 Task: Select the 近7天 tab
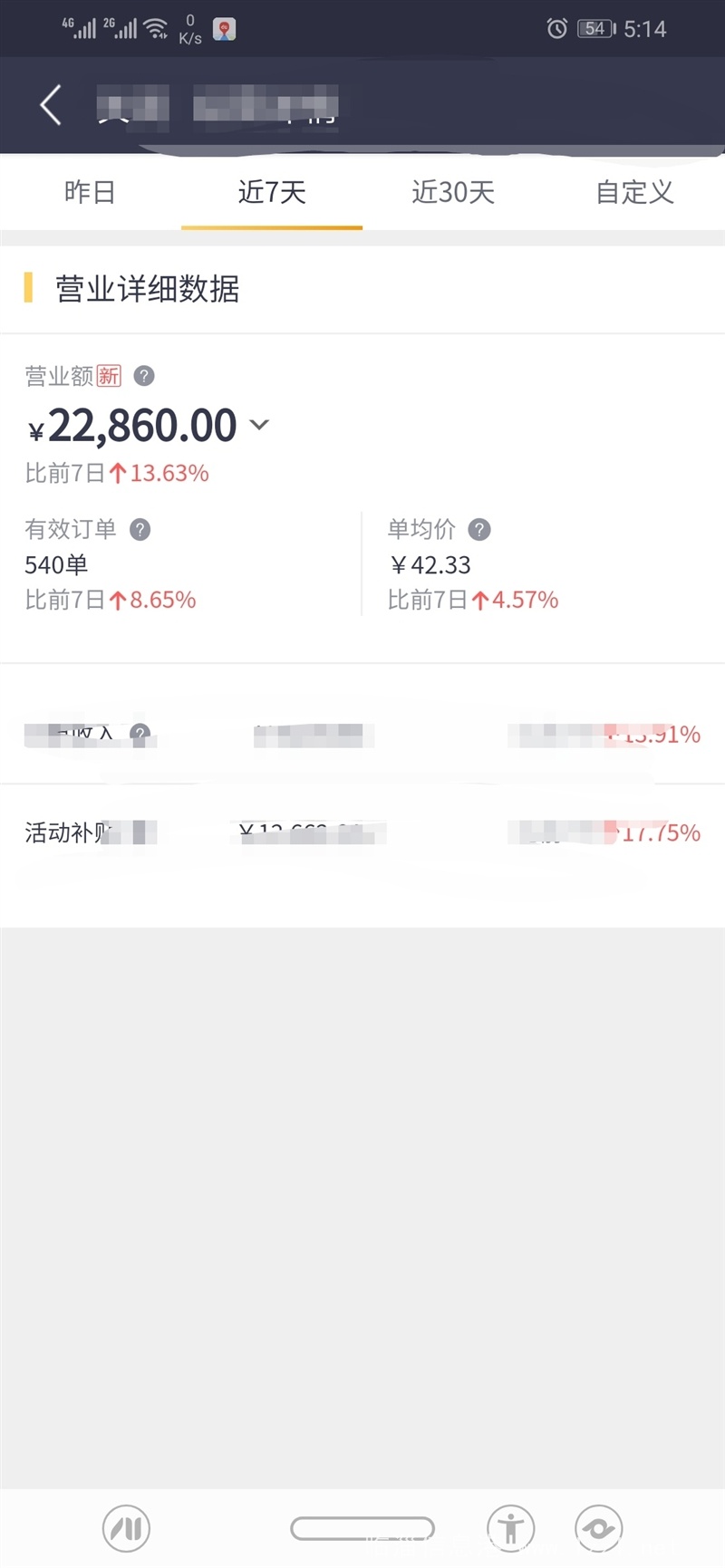272,192
